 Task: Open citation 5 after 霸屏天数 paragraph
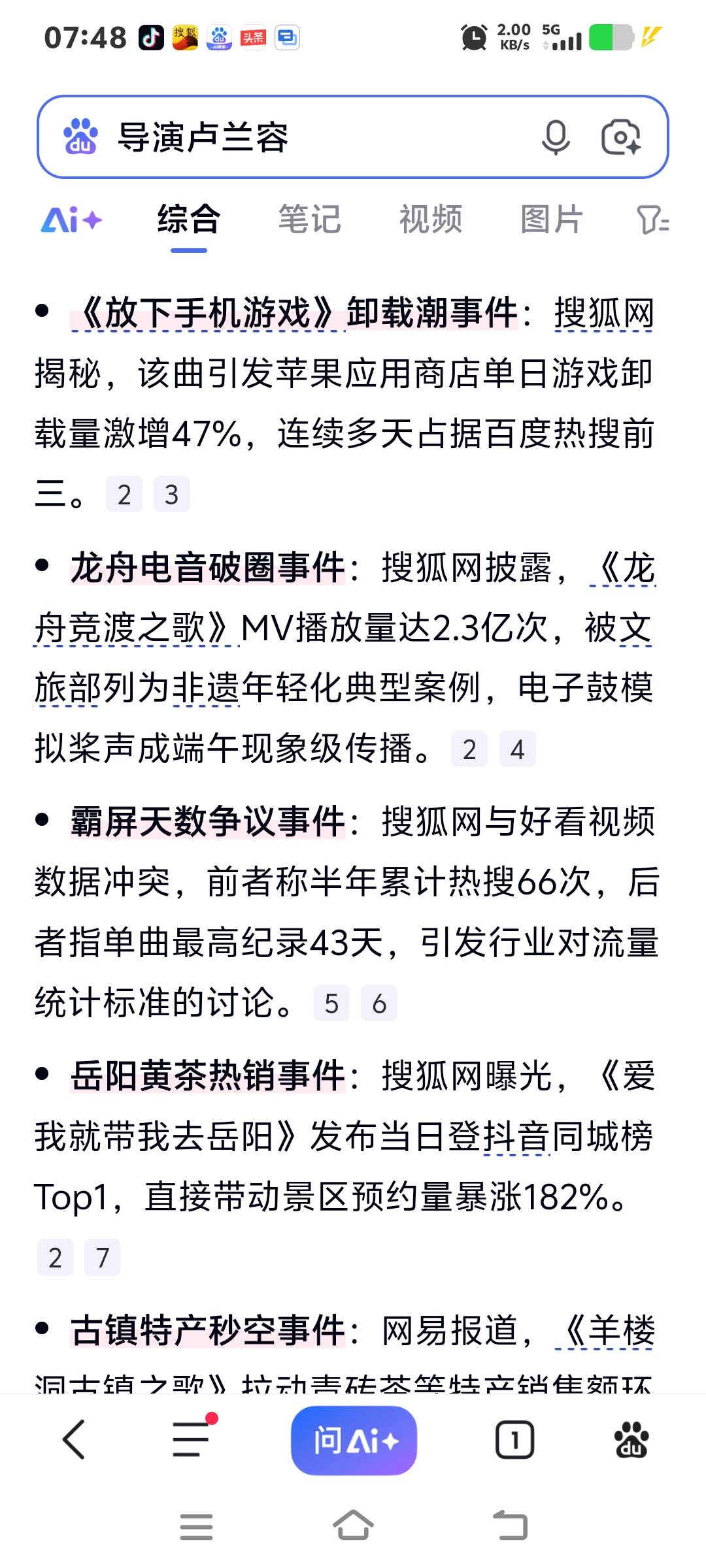pyautogui.click(x=331, y=1004)
